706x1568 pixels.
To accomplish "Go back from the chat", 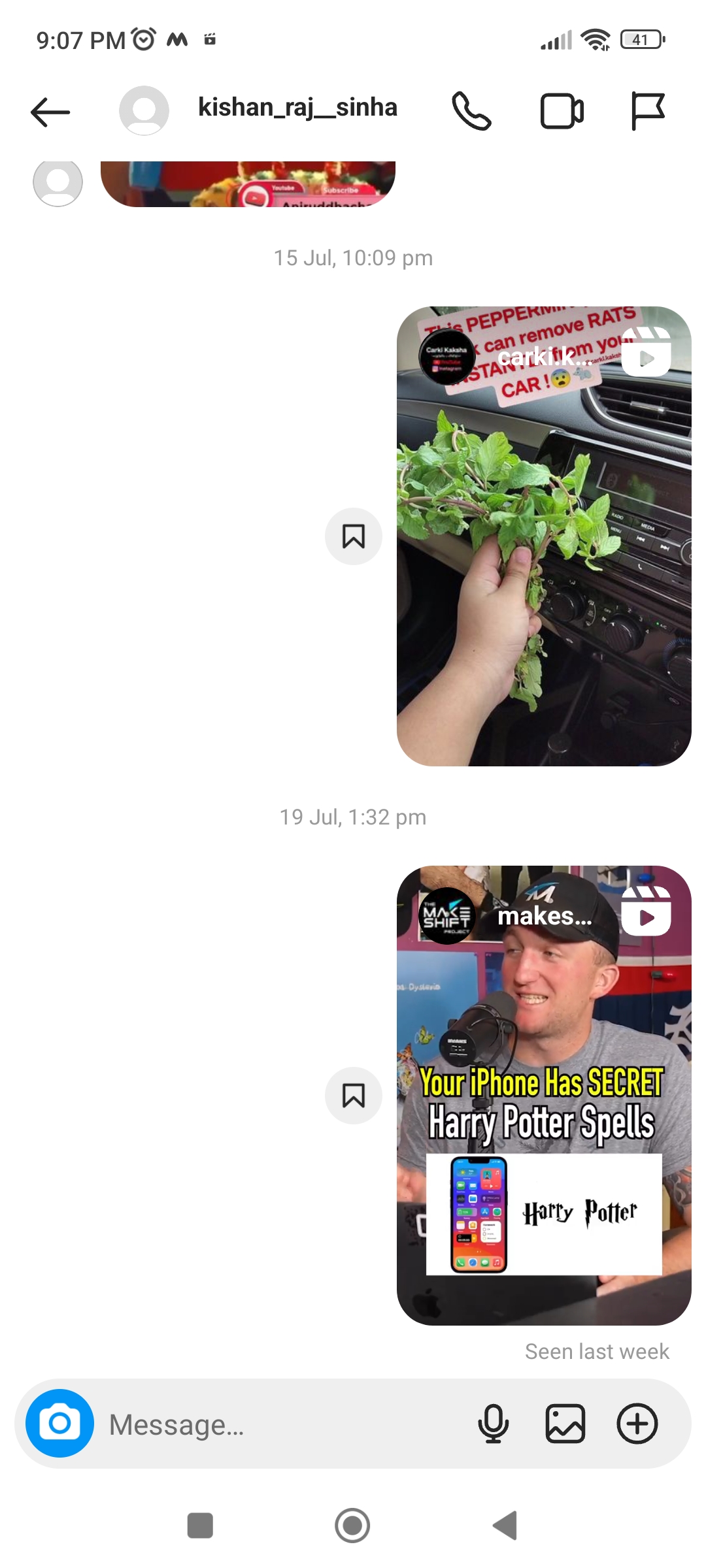I will click(x=50, y=112).
